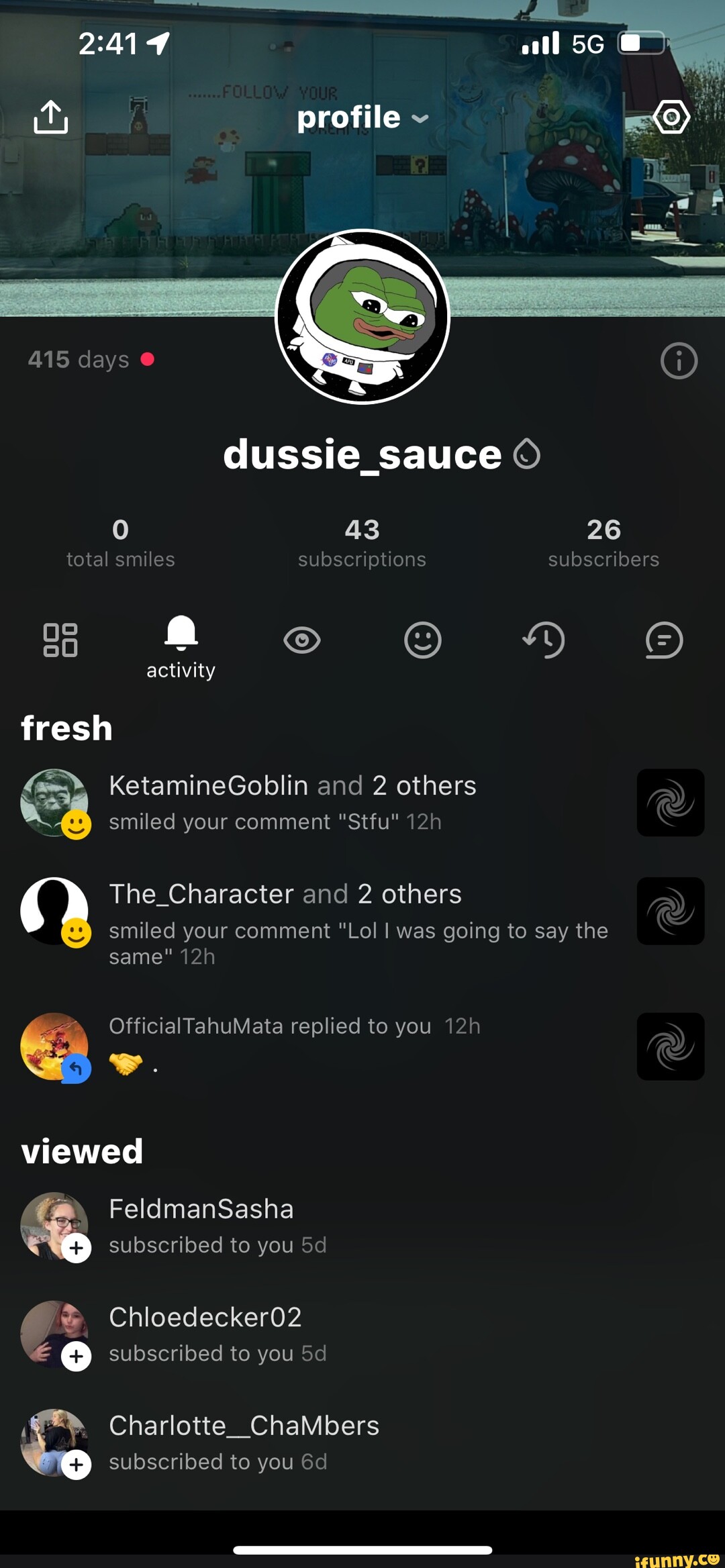Viewport: 725px width, 1568px height.
Task: Expand the profile dropdown title
Action: (x=362, y=117)
